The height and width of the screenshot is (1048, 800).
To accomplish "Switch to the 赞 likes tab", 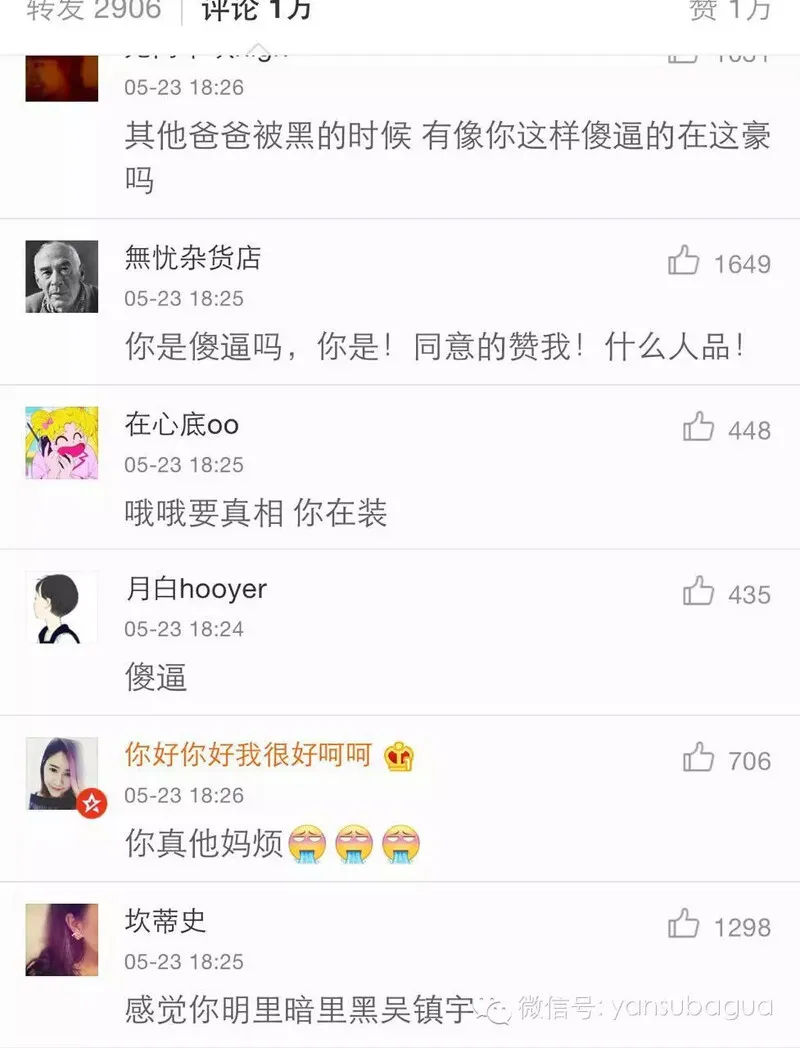I will click(730, 10).
